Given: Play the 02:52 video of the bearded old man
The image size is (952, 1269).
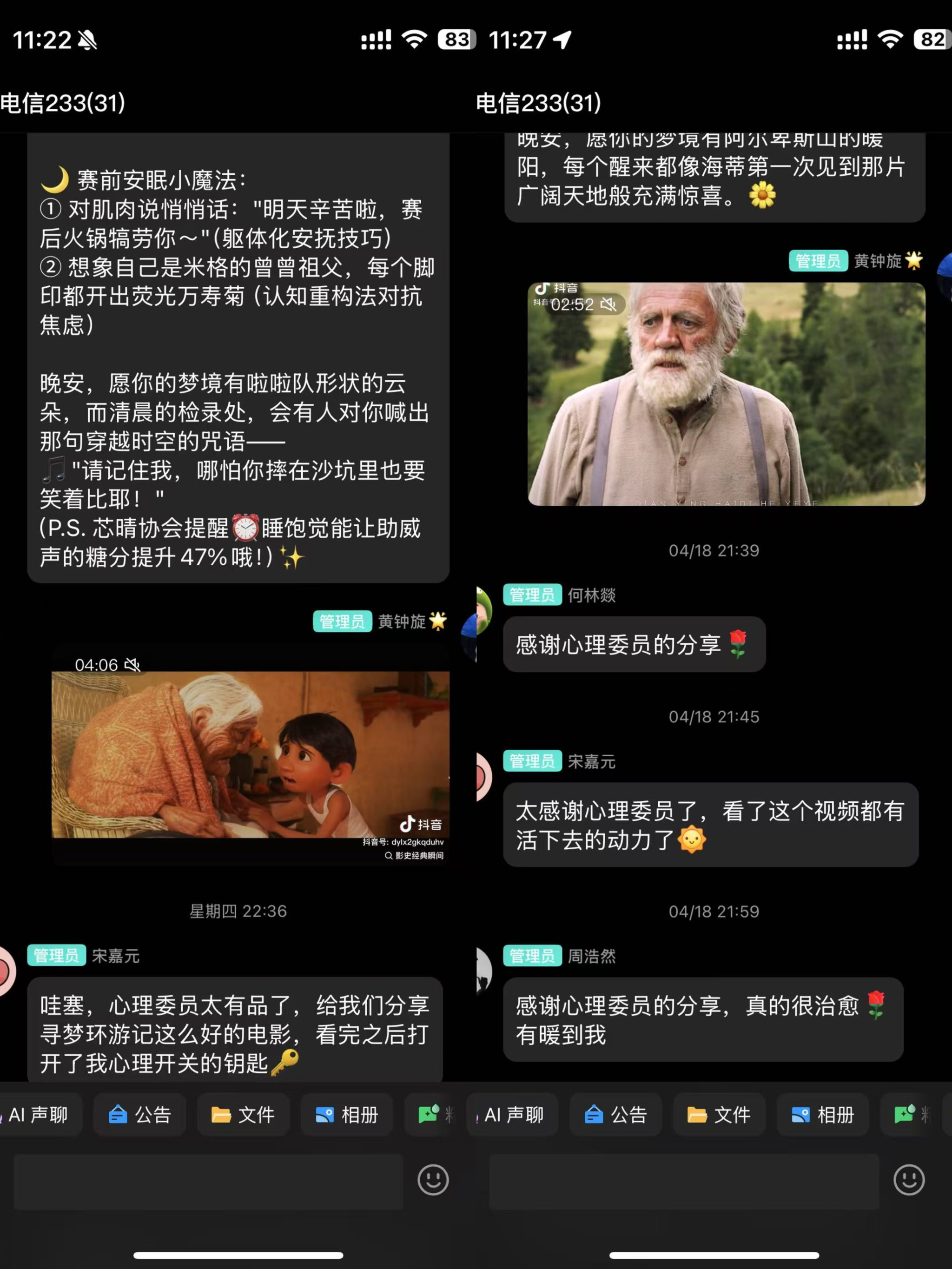Looking at the screenshot, I should (x=726, y=394).
